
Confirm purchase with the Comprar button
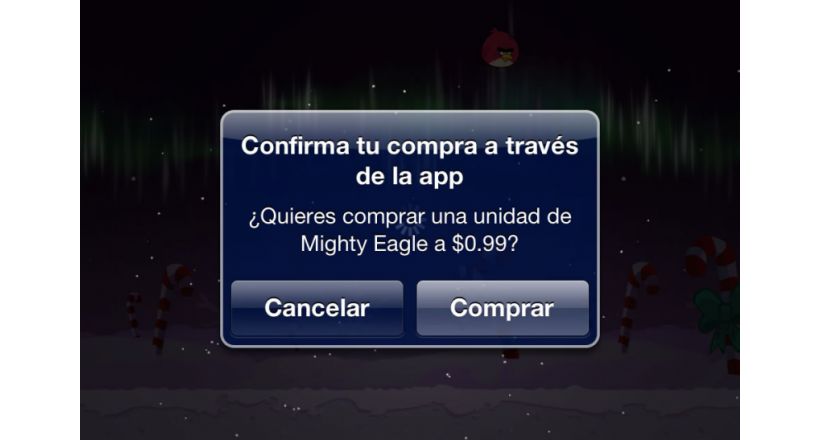502,308
